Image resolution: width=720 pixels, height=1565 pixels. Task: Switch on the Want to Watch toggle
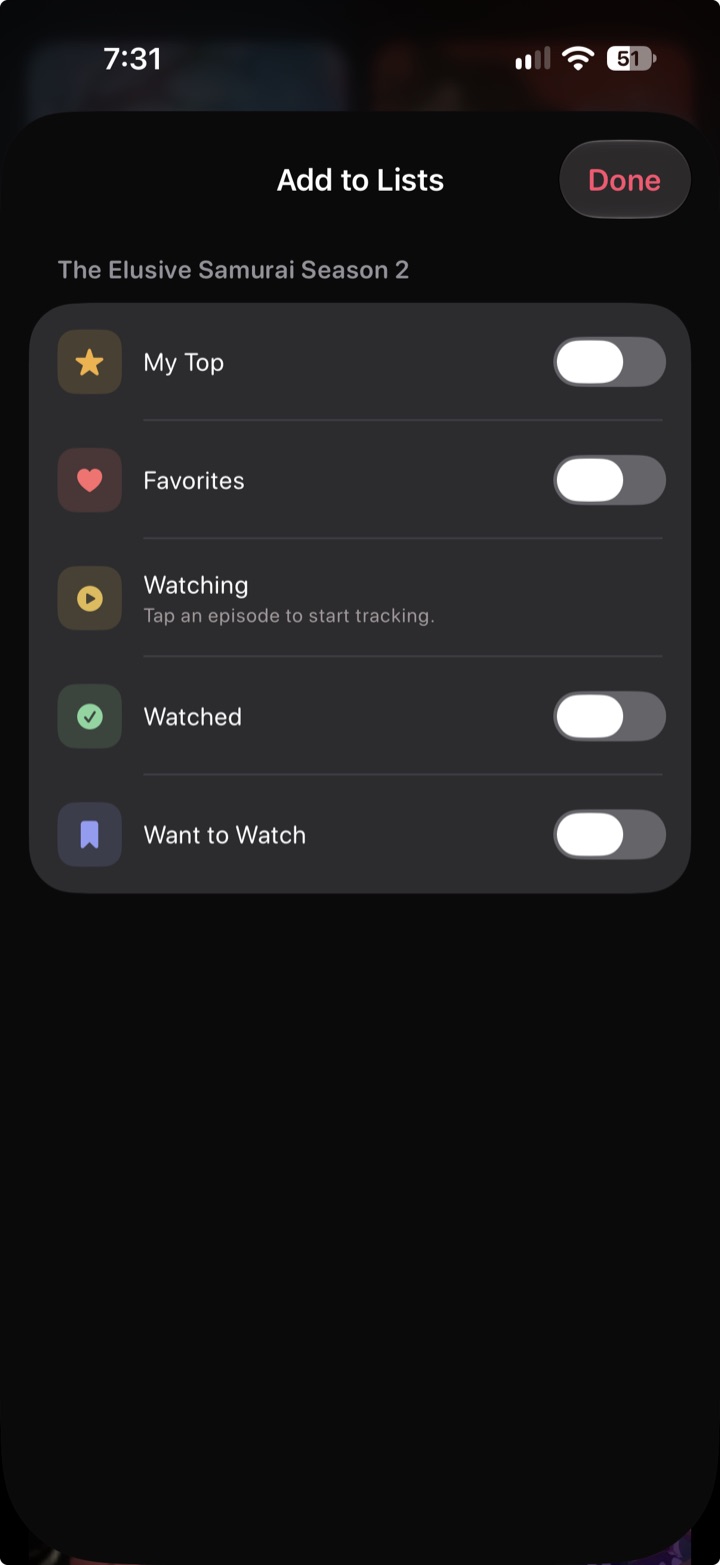coord(610,834)
